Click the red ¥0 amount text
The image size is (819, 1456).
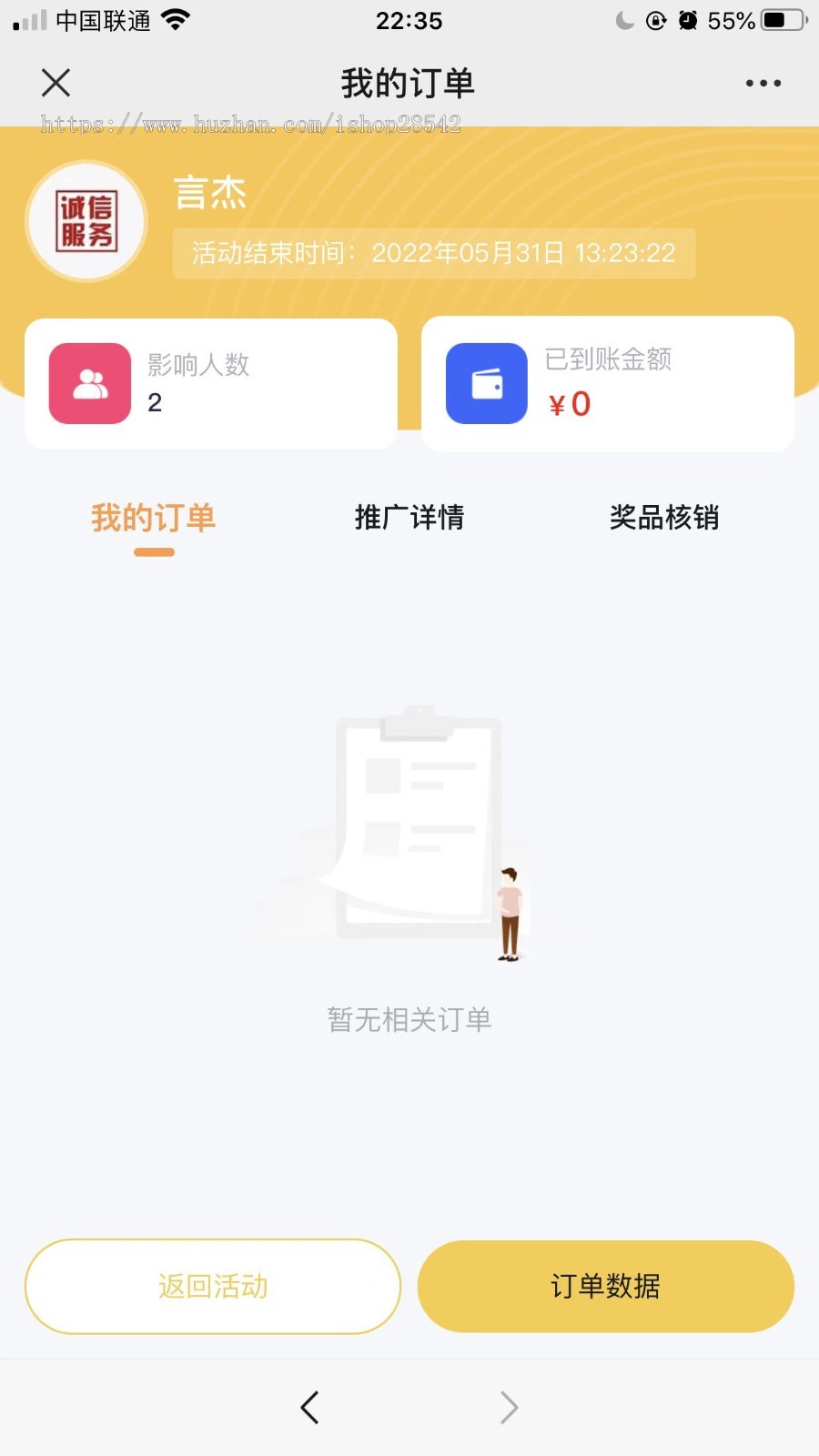(570, 404)
